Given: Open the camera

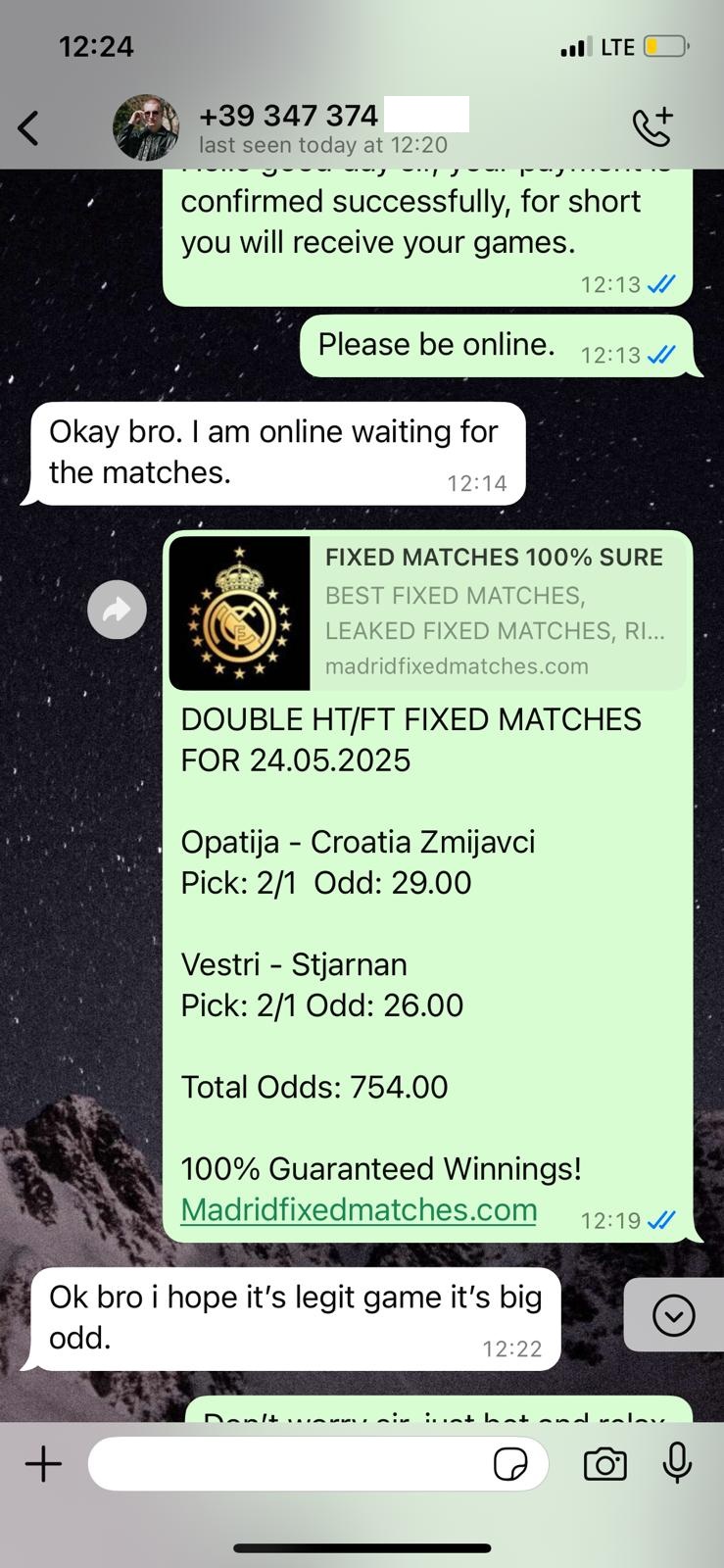Looking at the screenshot, I should (604, 1464).
